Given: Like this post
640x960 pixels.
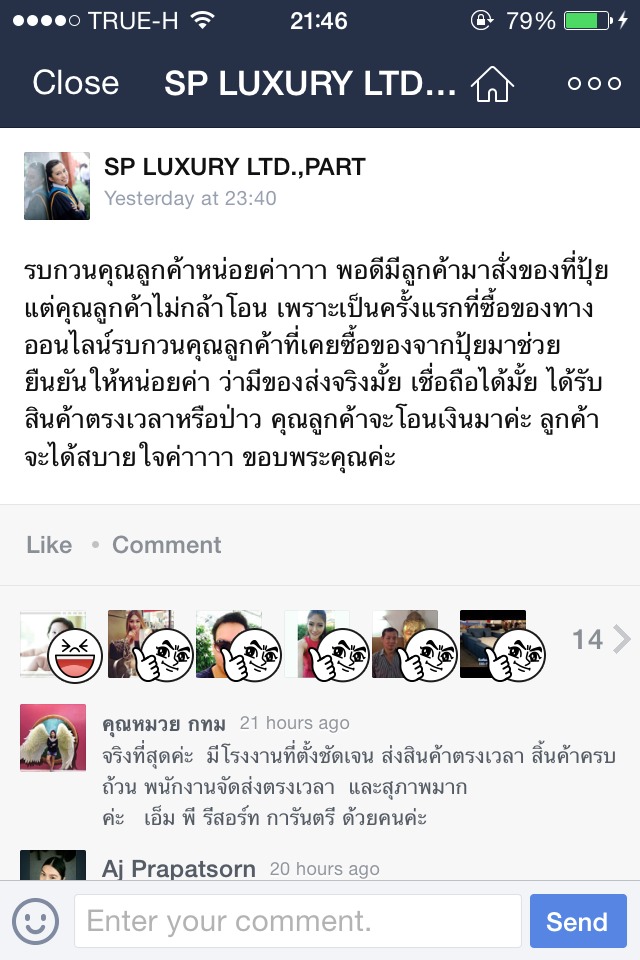Looking at the screenshot, I should [49, 545].
